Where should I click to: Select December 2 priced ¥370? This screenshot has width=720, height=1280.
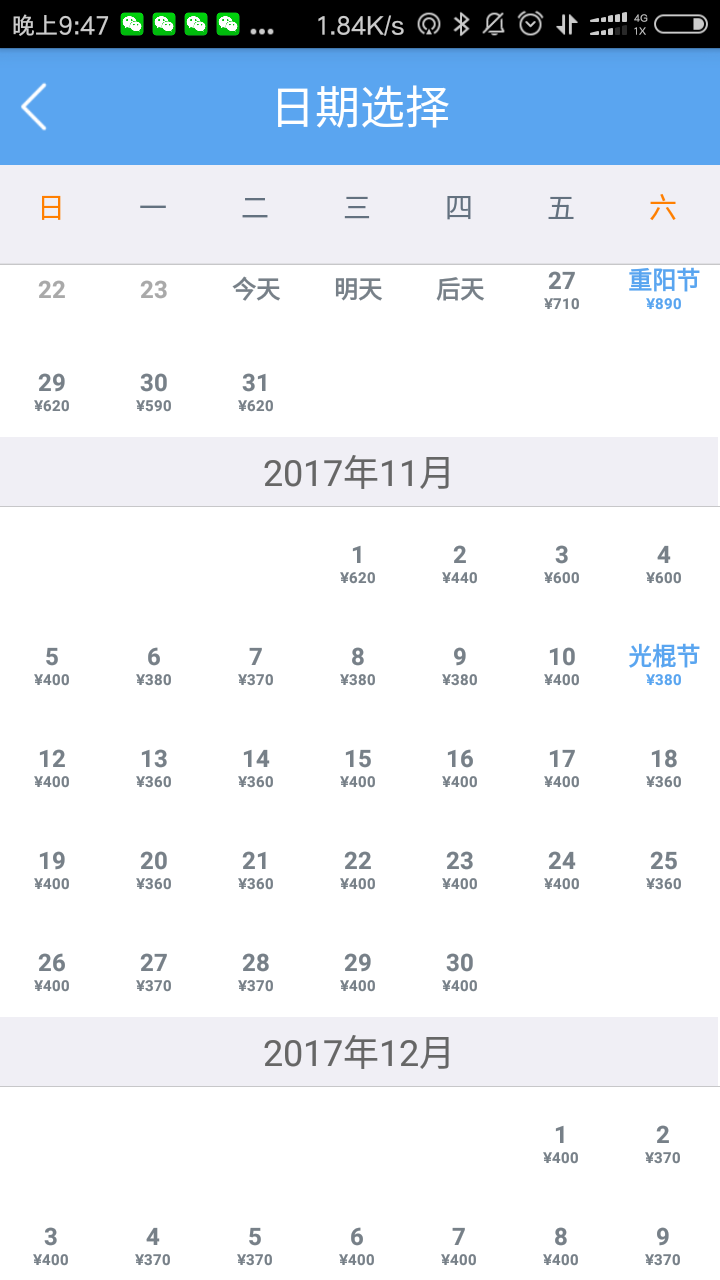point(663,1144)
